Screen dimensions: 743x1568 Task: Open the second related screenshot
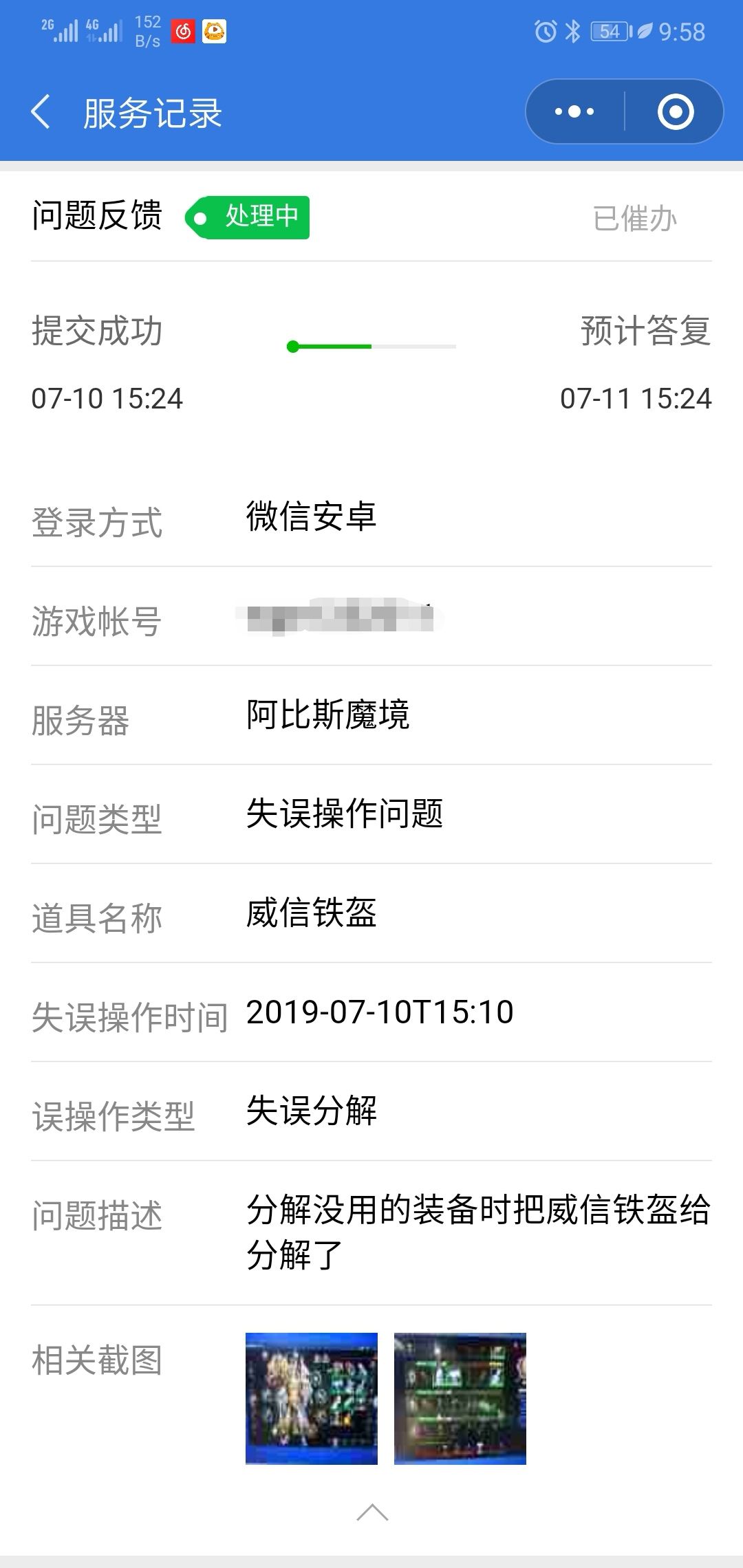pos(460,1398)
